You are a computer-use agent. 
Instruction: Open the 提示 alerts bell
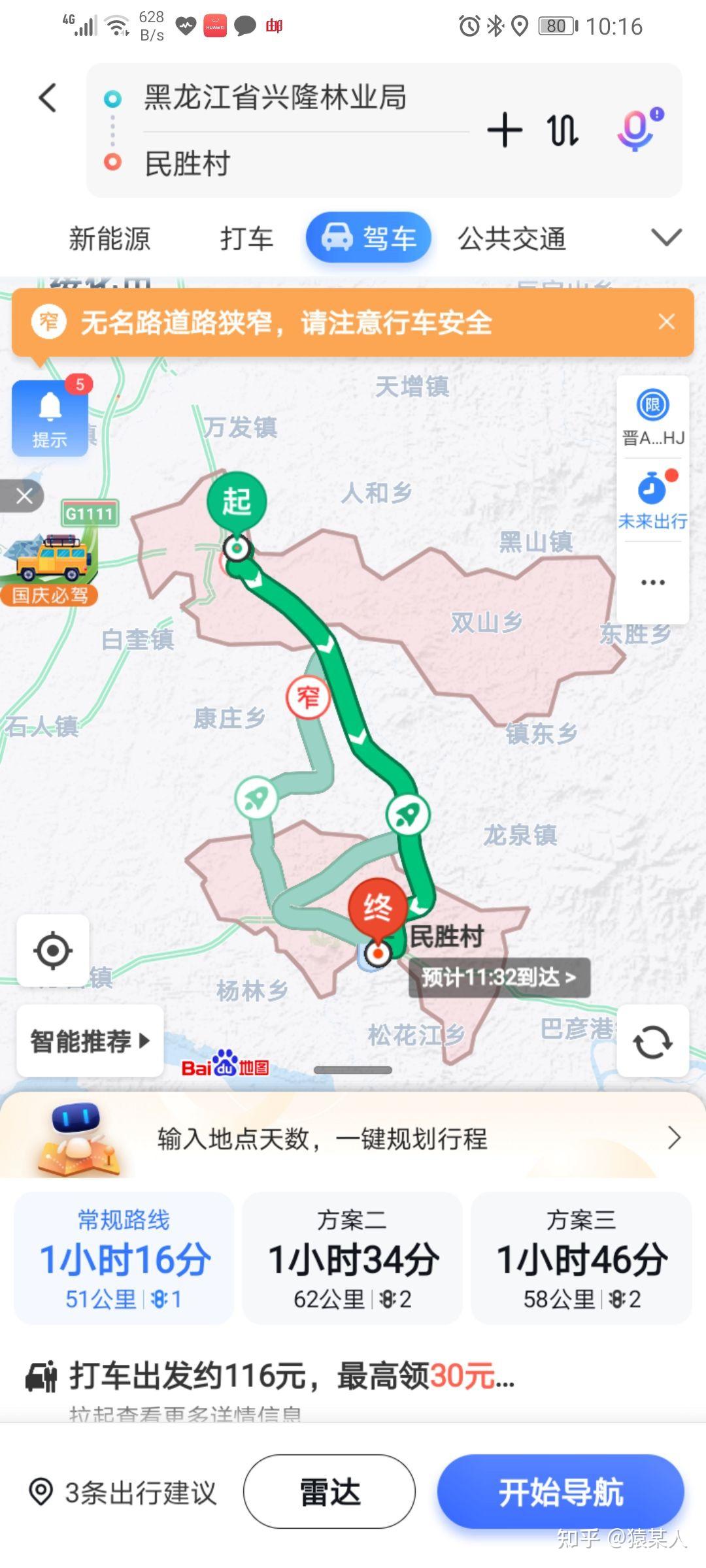point(50,418)
